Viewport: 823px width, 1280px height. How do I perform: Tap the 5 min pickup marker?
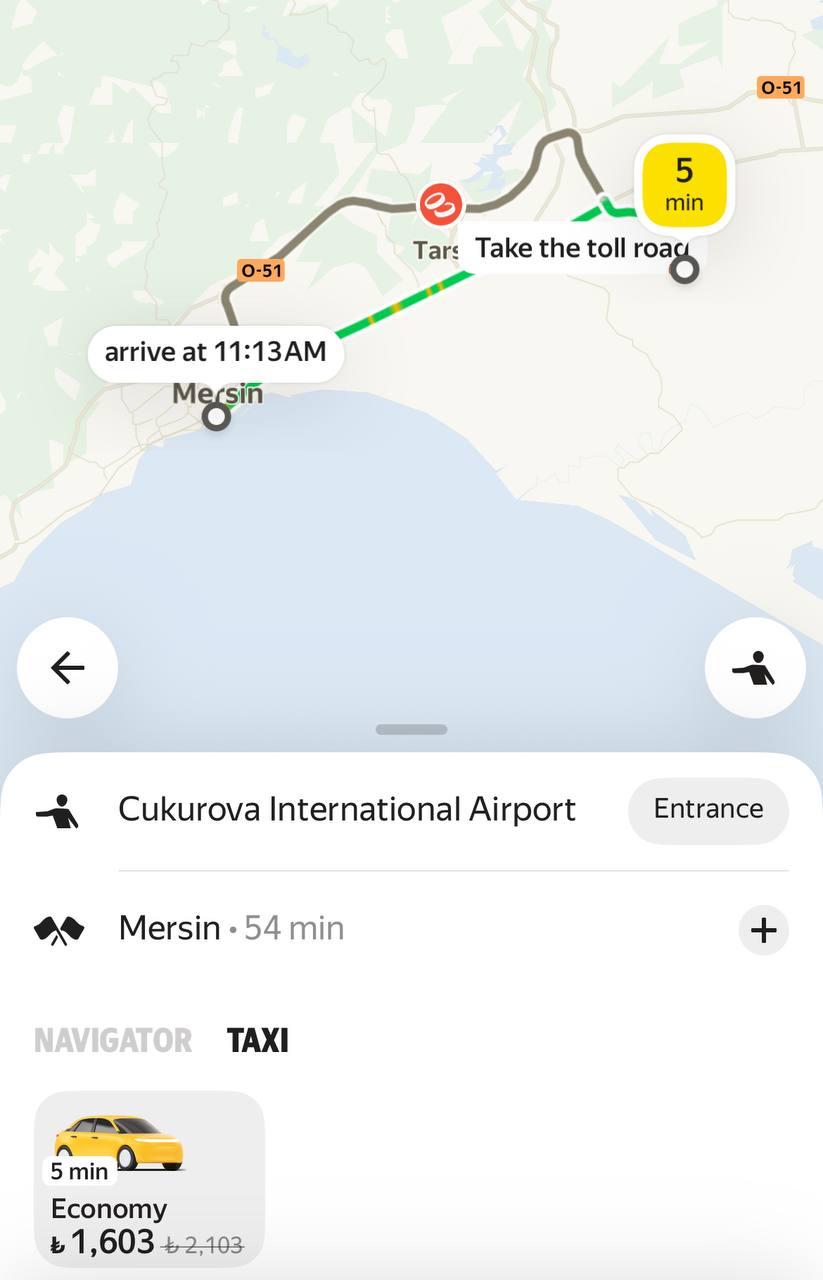(x=684, y=184)
